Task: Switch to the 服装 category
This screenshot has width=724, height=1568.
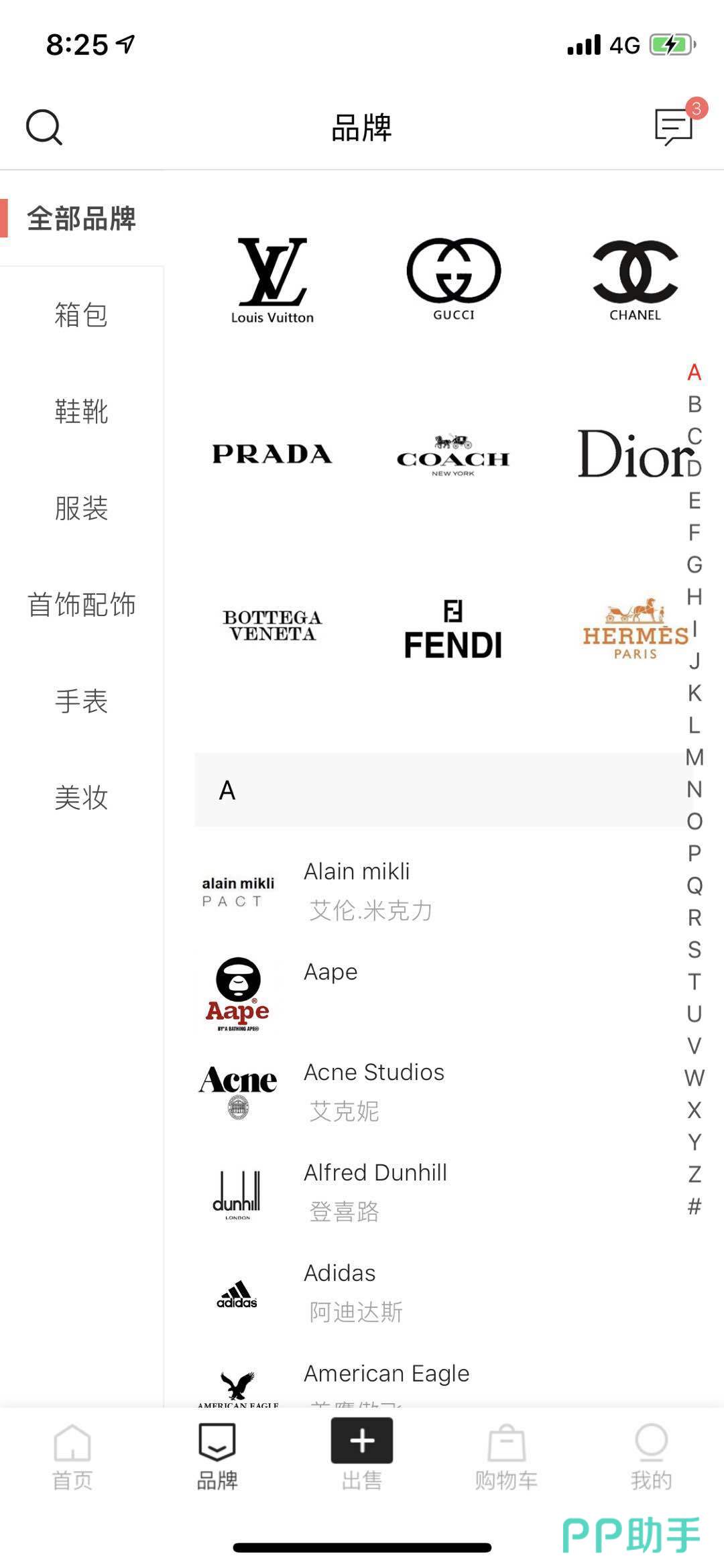Action: pos(81,507)
